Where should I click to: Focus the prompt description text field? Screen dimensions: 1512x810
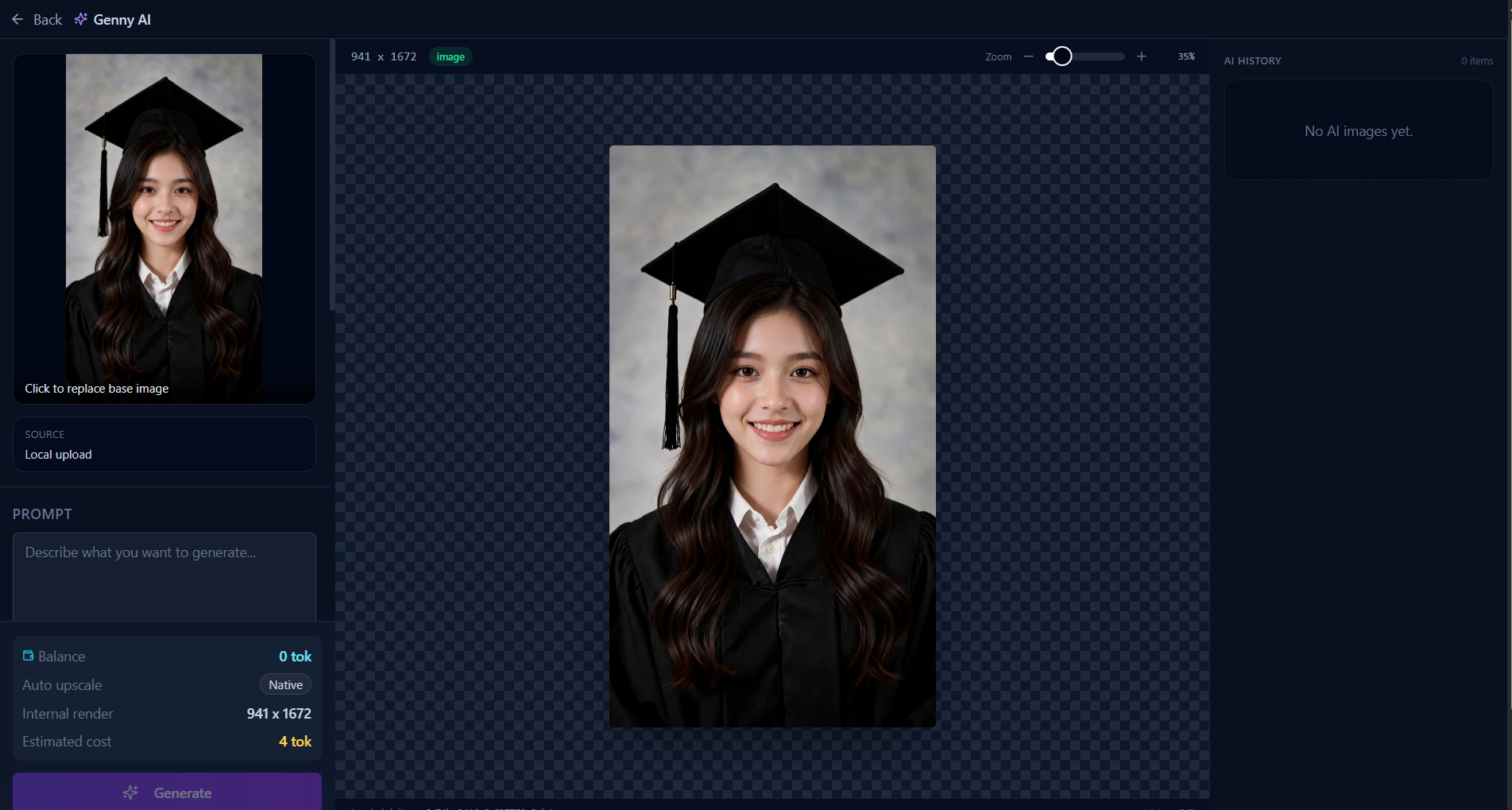tap(164, 577)
